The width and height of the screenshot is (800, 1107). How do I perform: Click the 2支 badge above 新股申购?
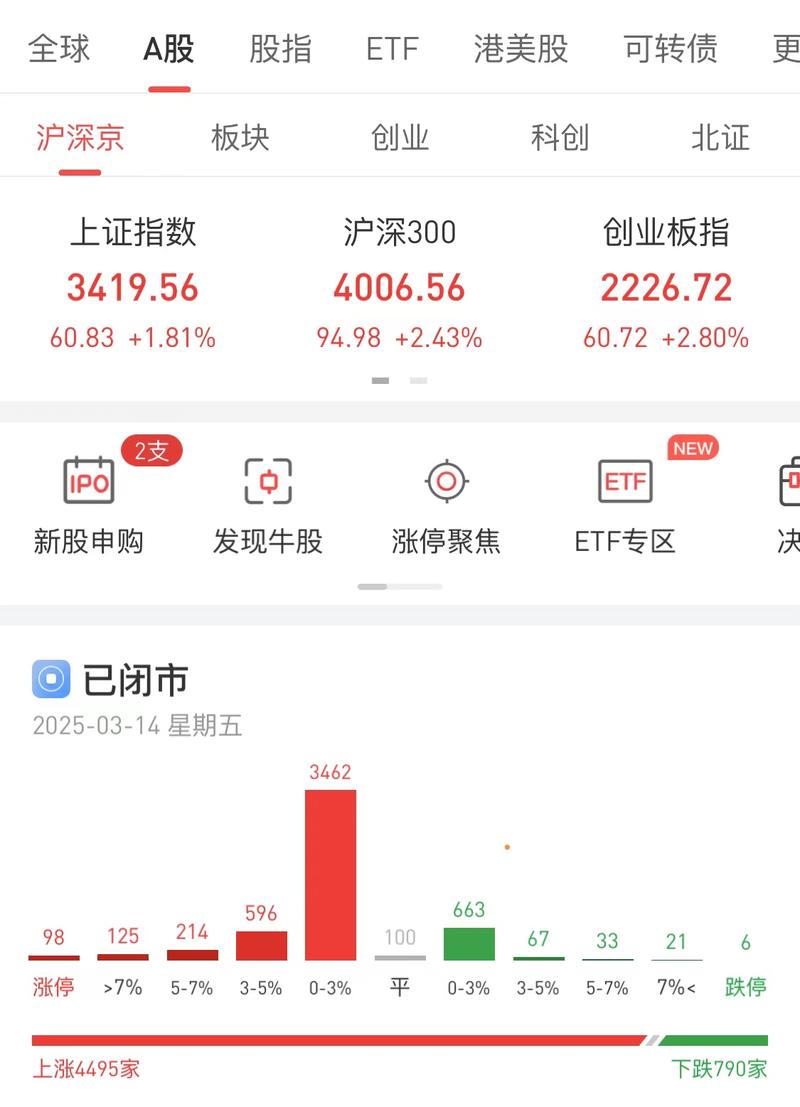point(150,451)
